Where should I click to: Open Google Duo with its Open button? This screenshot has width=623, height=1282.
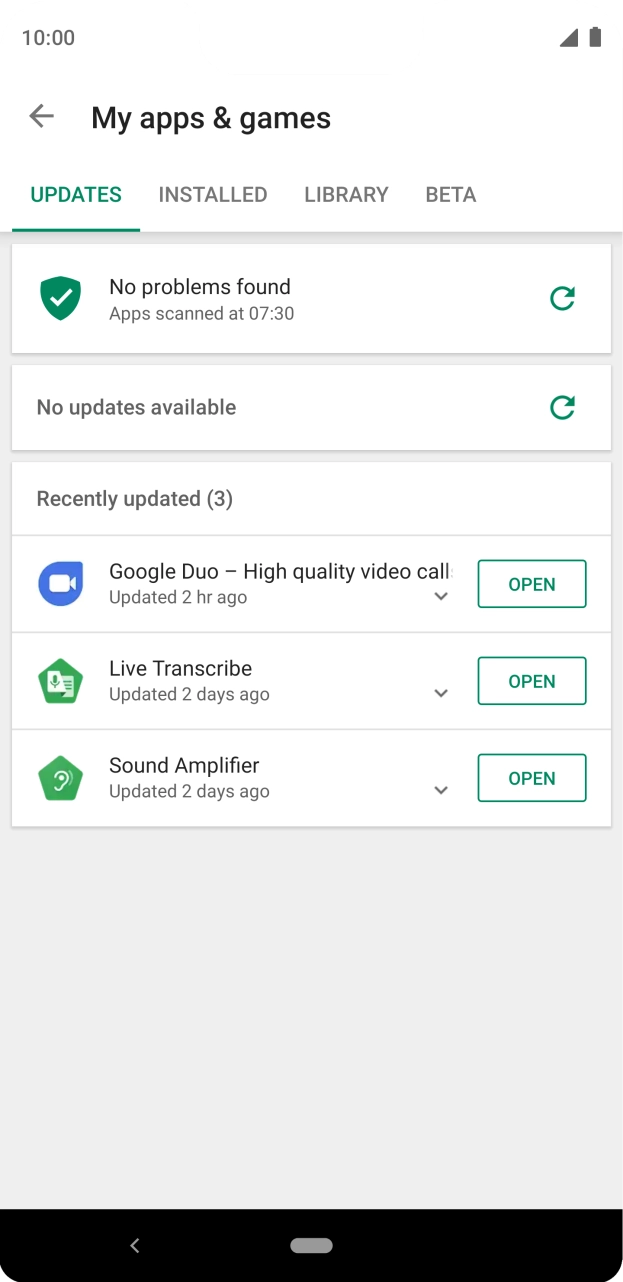pyautogui.click(x=531, y=584)
